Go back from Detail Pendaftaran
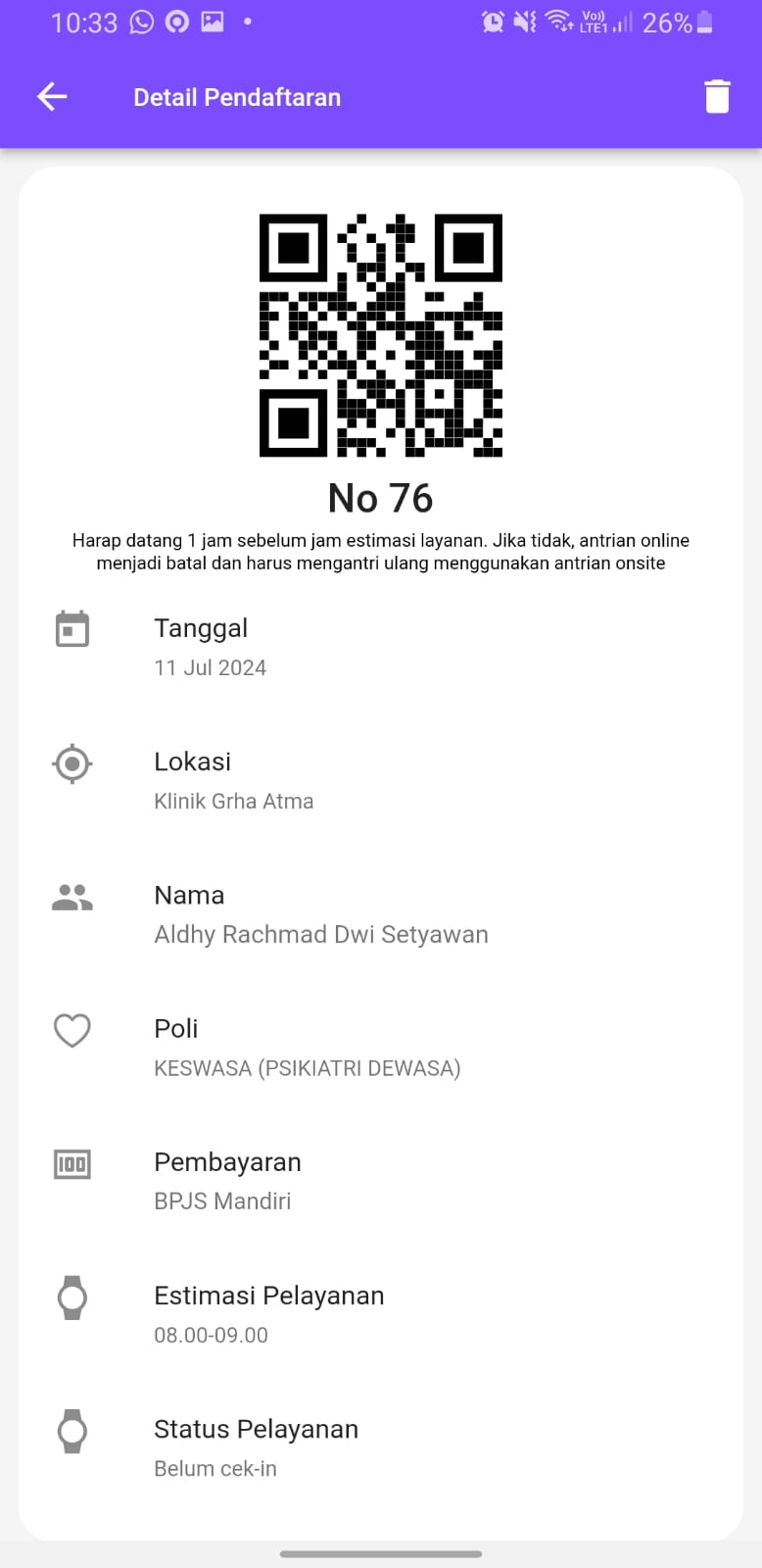Image resolution: width=762 pixels, height=1568 pixels. click(x=52, y=97)
